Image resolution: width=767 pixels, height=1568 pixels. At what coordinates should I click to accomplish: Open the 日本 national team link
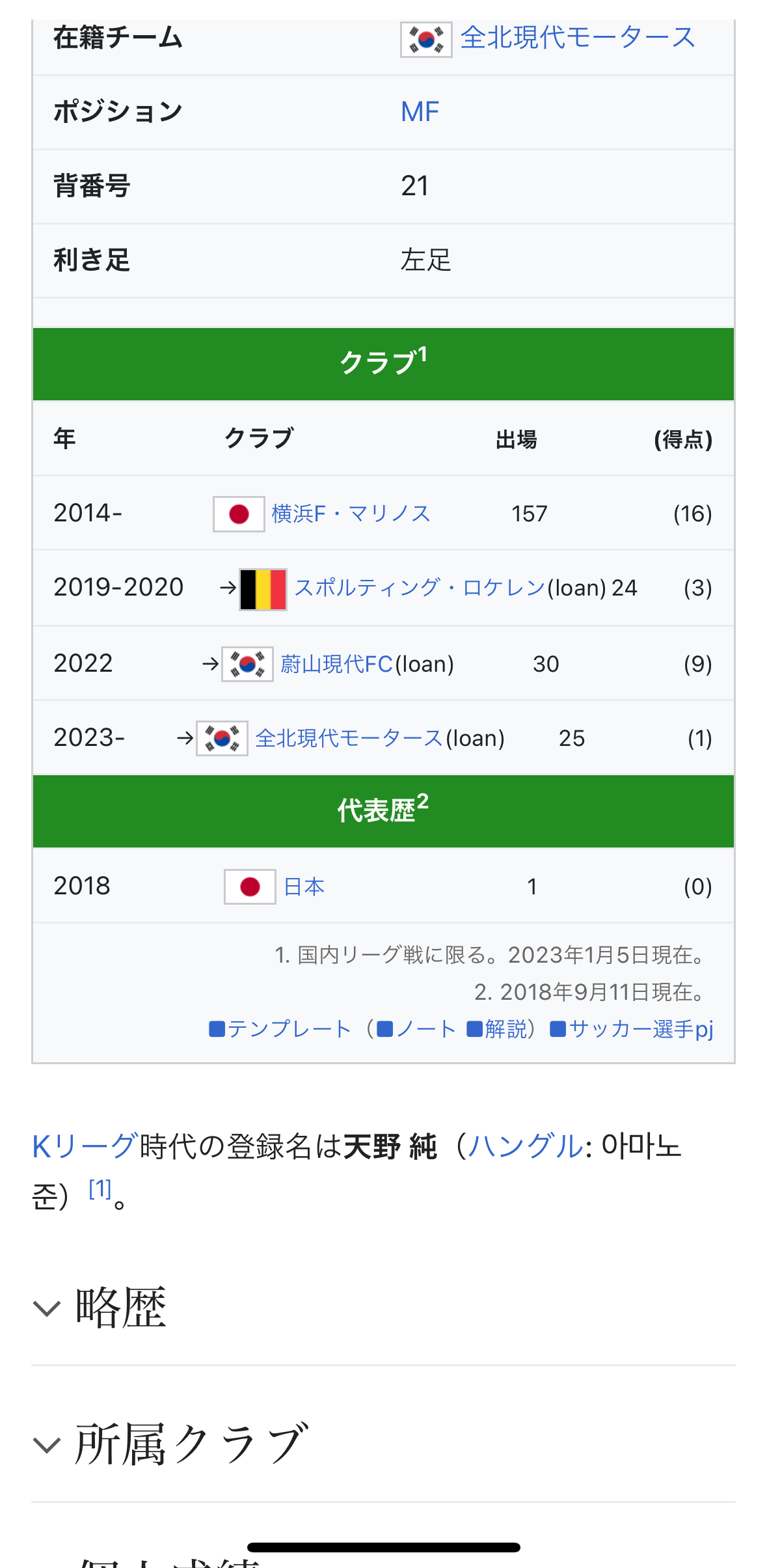coord(304,887)
